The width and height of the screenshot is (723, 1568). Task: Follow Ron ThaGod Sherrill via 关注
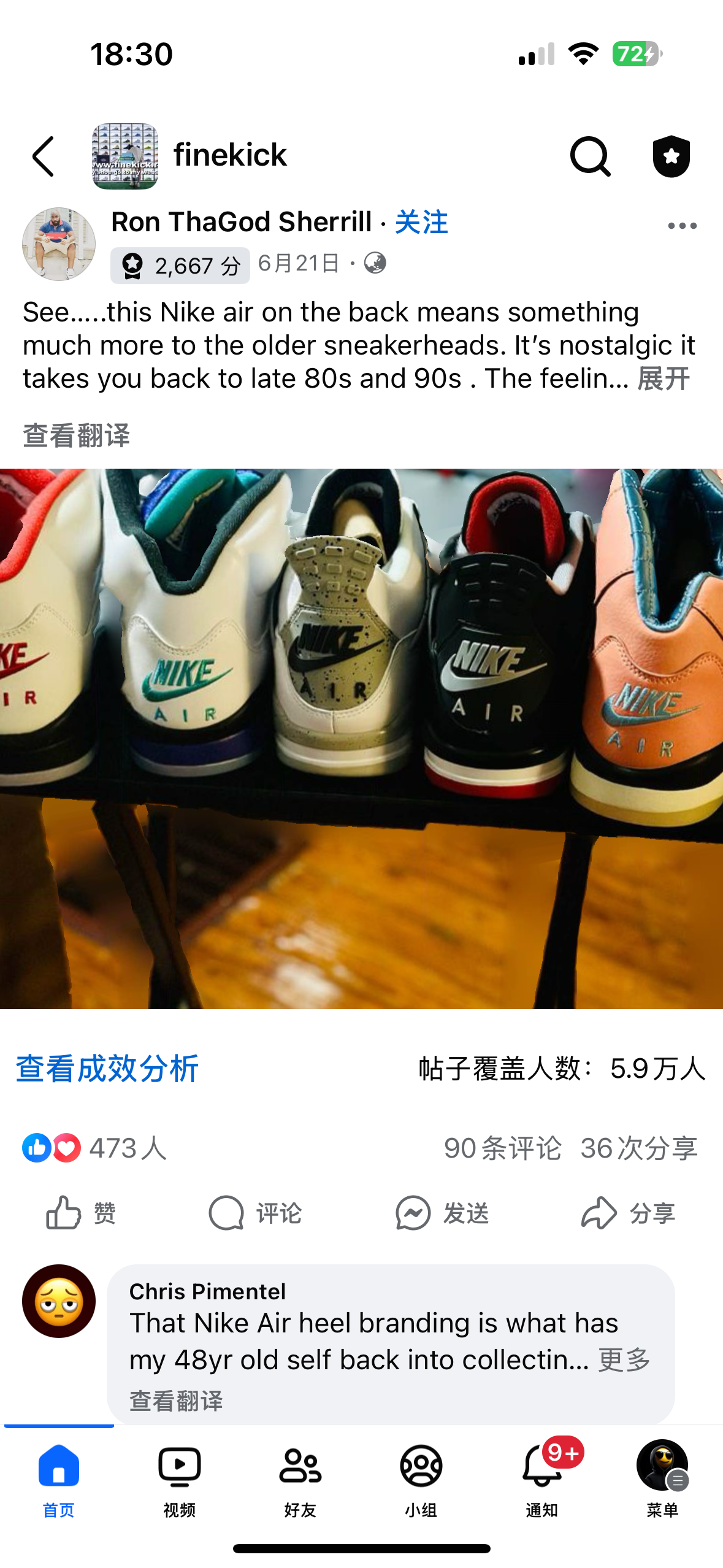421,222
